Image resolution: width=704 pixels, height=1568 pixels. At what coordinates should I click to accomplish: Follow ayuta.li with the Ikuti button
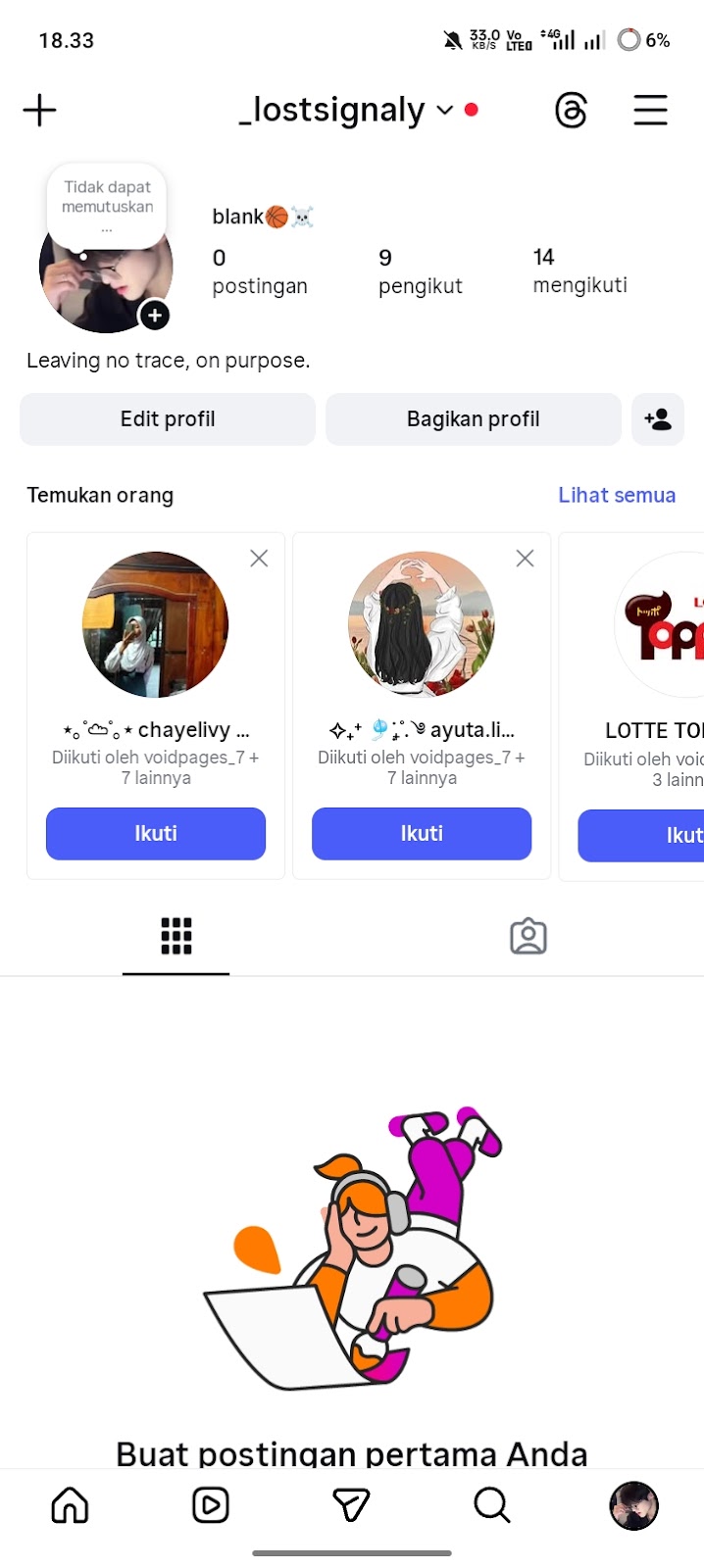422,834
